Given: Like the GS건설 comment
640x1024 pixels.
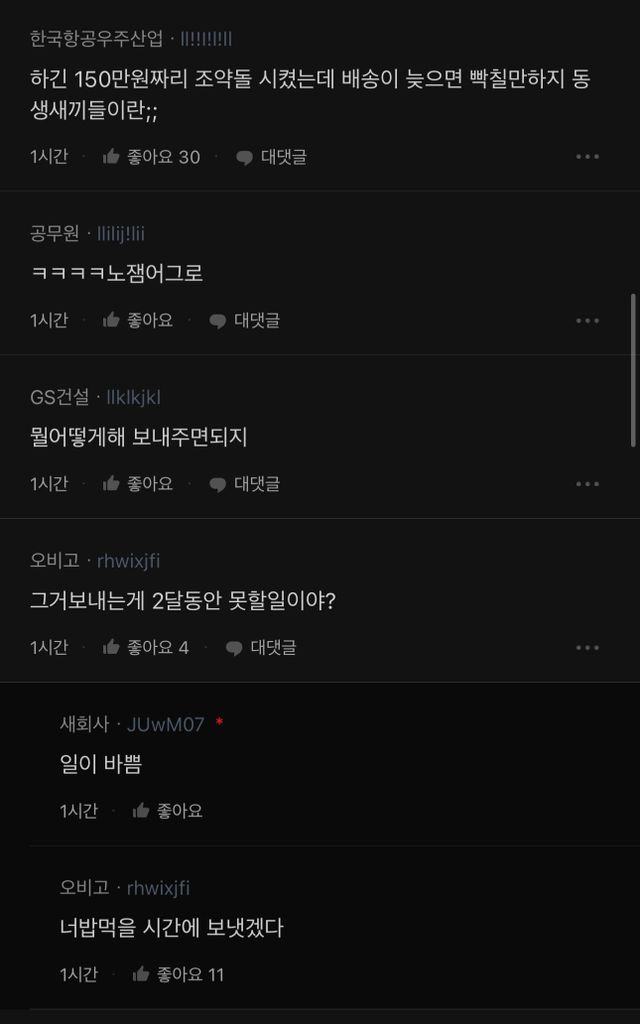Looking at the screenshot, I should coord(138,484).
